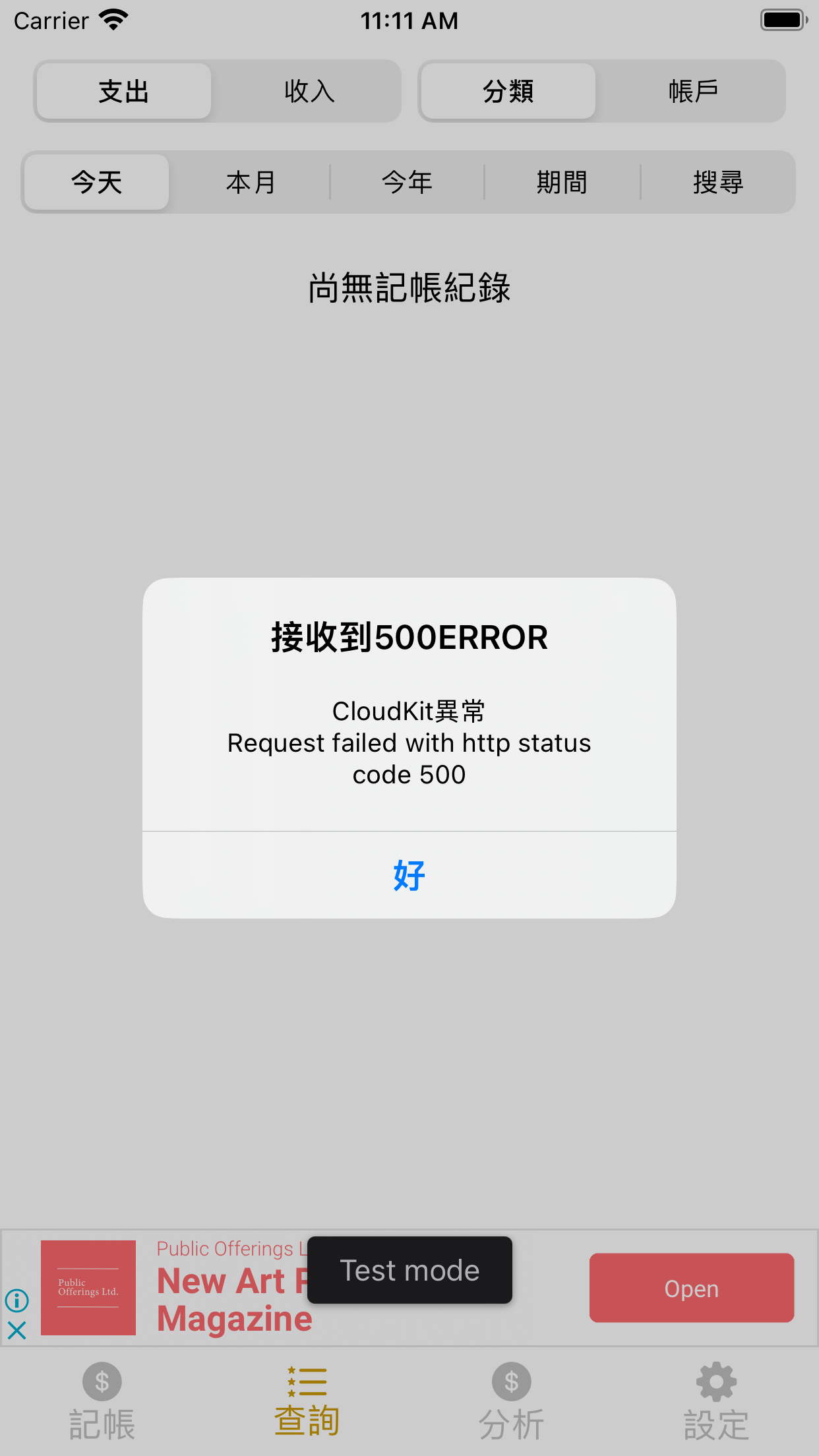Dismiss the 500 error alert with 好
The width and height of the screenshot is (819, 1456).
click(409, 875)
